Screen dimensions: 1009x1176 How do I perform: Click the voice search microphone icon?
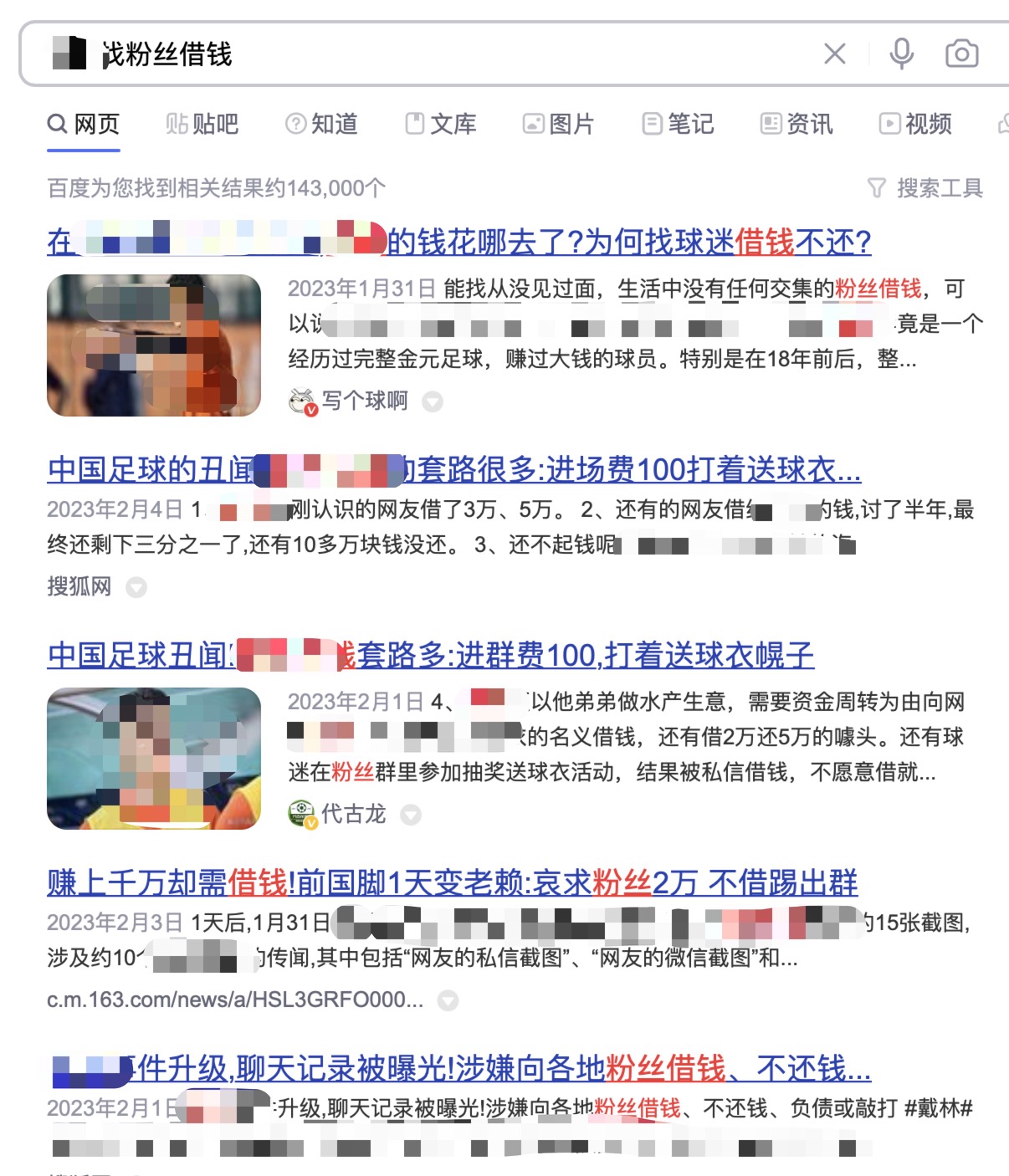click(901, 54)
